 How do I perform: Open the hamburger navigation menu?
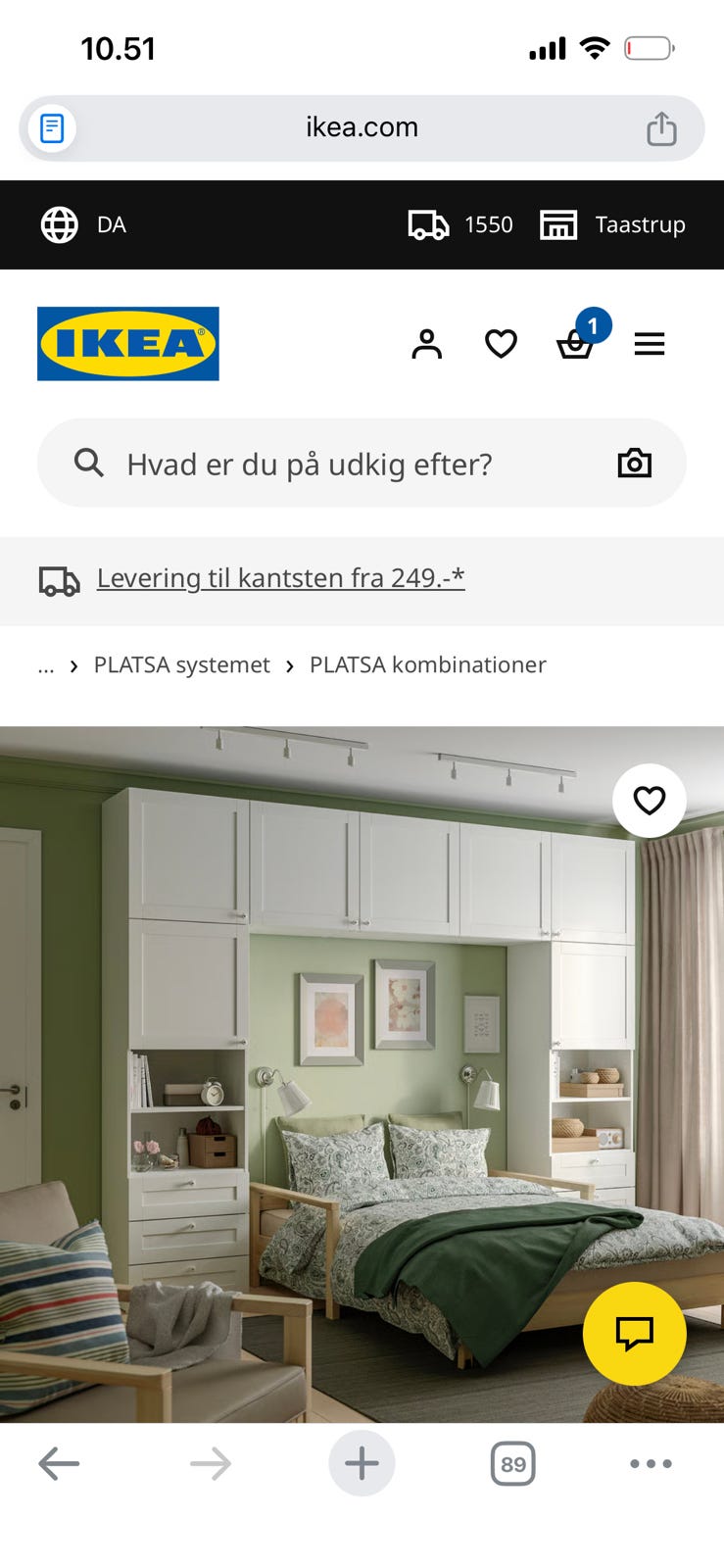650,343
